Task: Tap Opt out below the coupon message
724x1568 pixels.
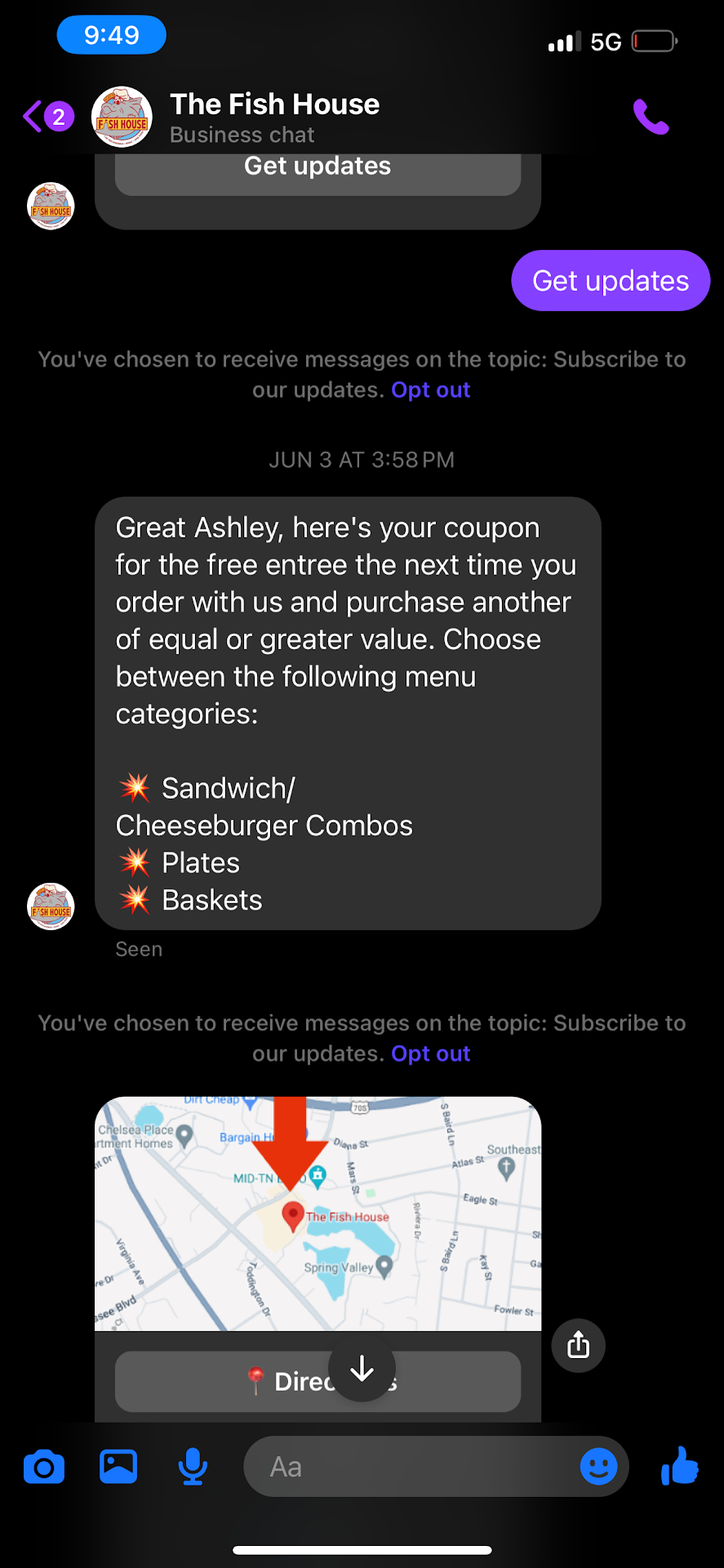Action: [430, 1054]
